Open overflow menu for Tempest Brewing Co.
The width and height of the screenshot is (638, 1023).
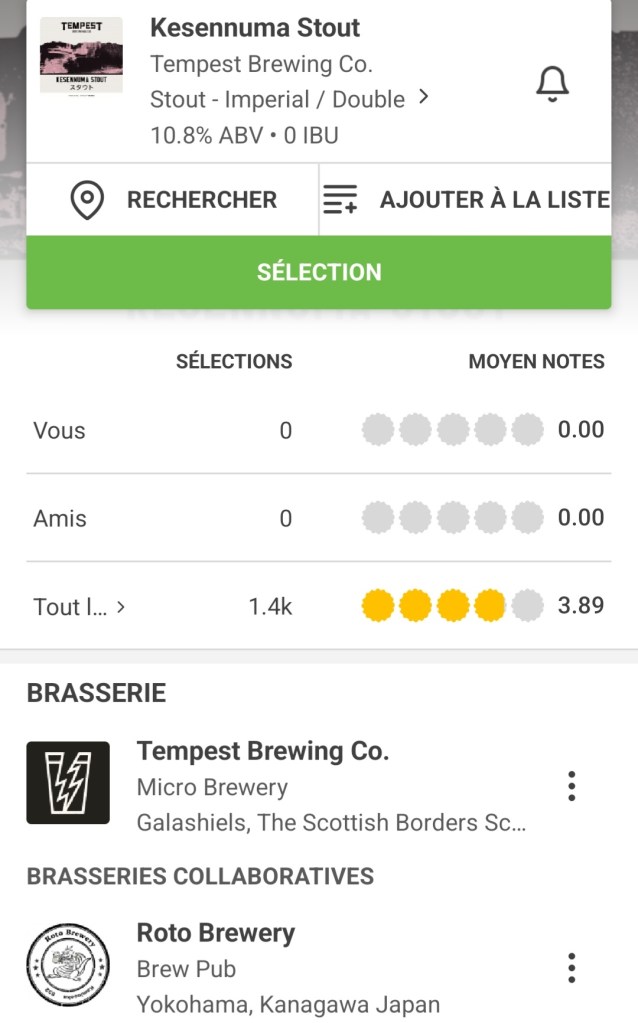(x=571, y=786)
